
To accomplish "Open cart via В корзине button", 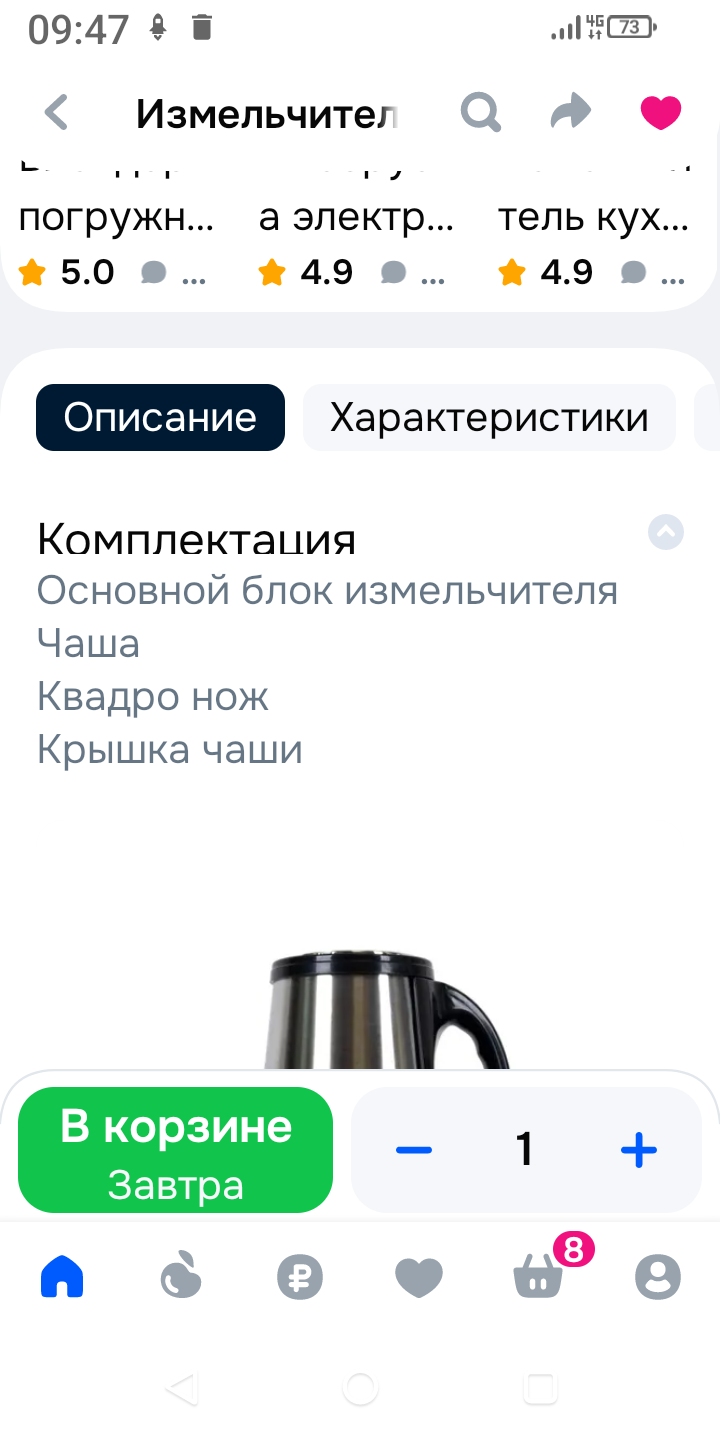I will point(175,1149).
